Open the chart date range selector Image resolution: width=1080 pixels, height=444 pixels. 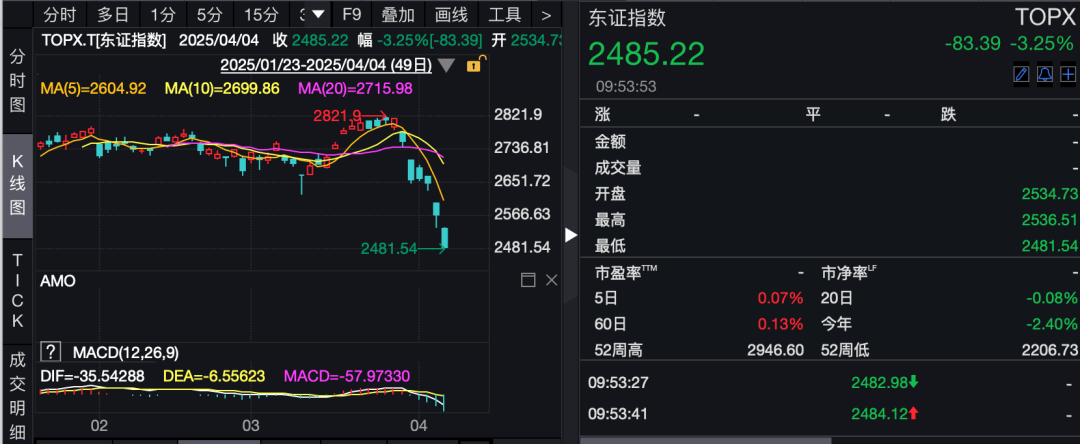(x=326, y=65)
